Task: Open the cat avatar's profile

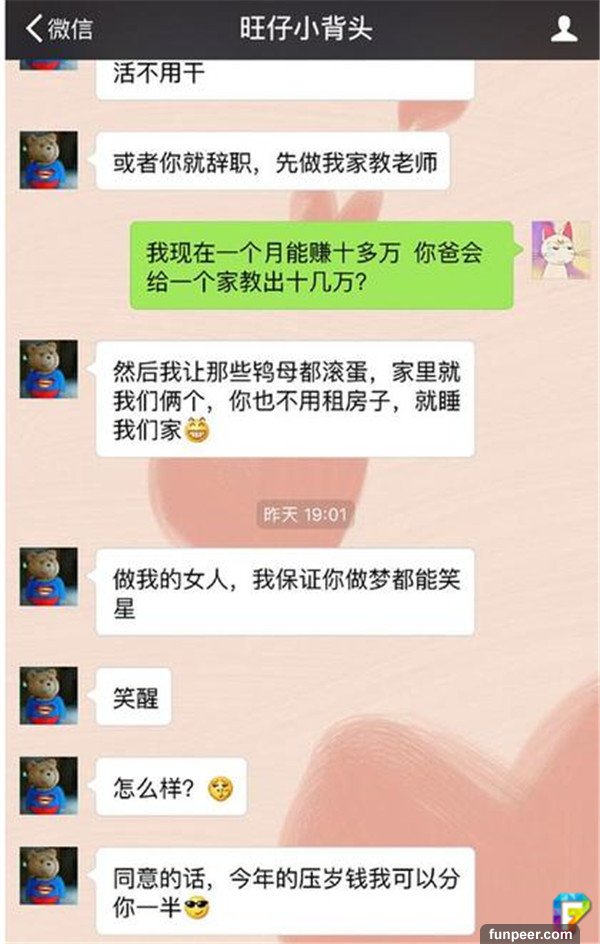Action: (x=559, y=250)
